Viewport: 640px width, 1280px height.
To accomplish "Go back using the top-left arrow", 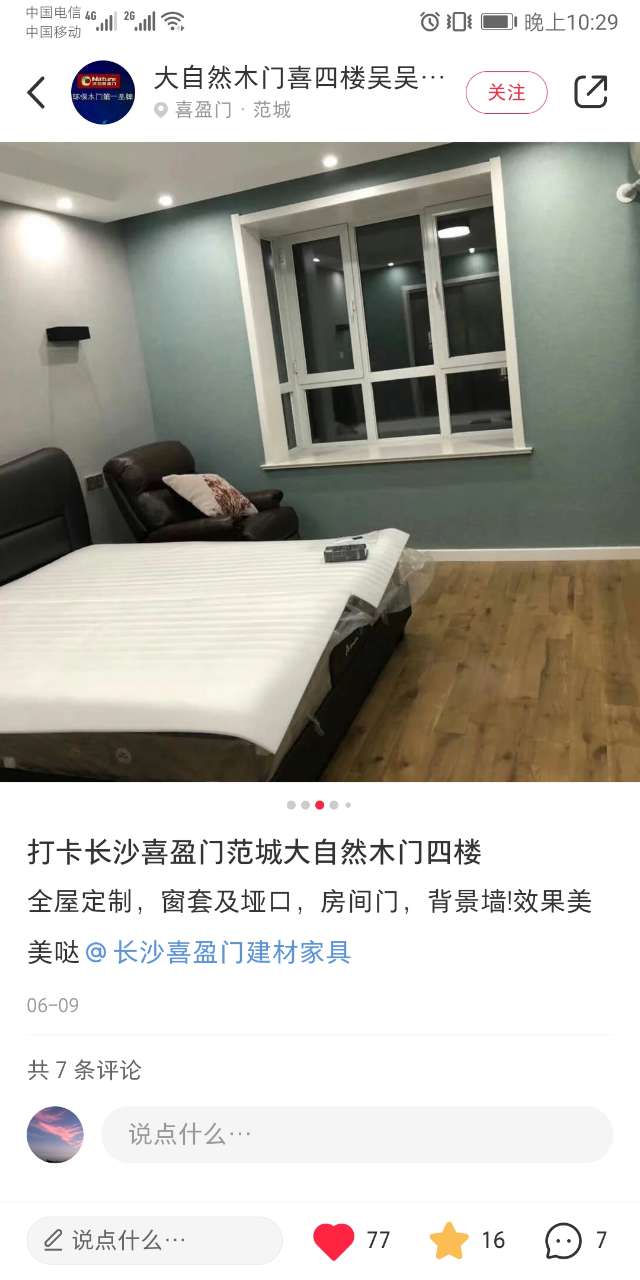I will [37, 92].
